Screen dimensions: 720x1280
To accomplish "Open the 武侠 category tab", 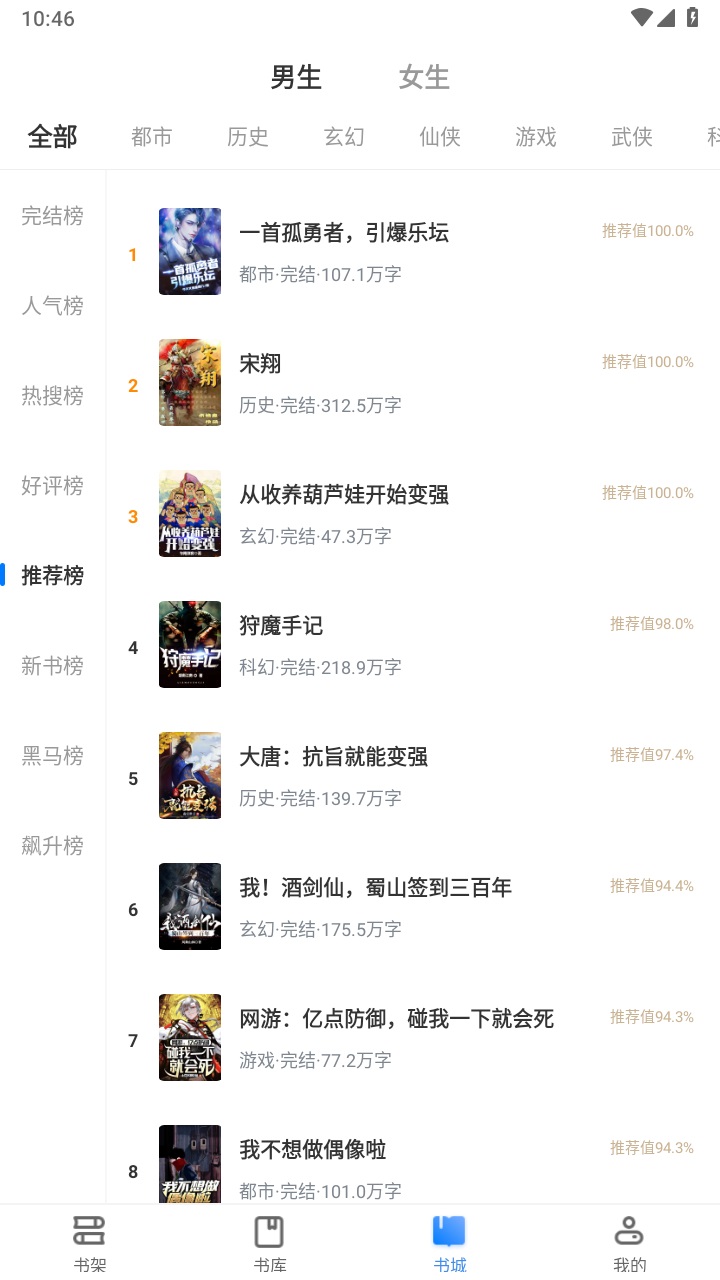I will pyautogui.click(x=631, y=137).
